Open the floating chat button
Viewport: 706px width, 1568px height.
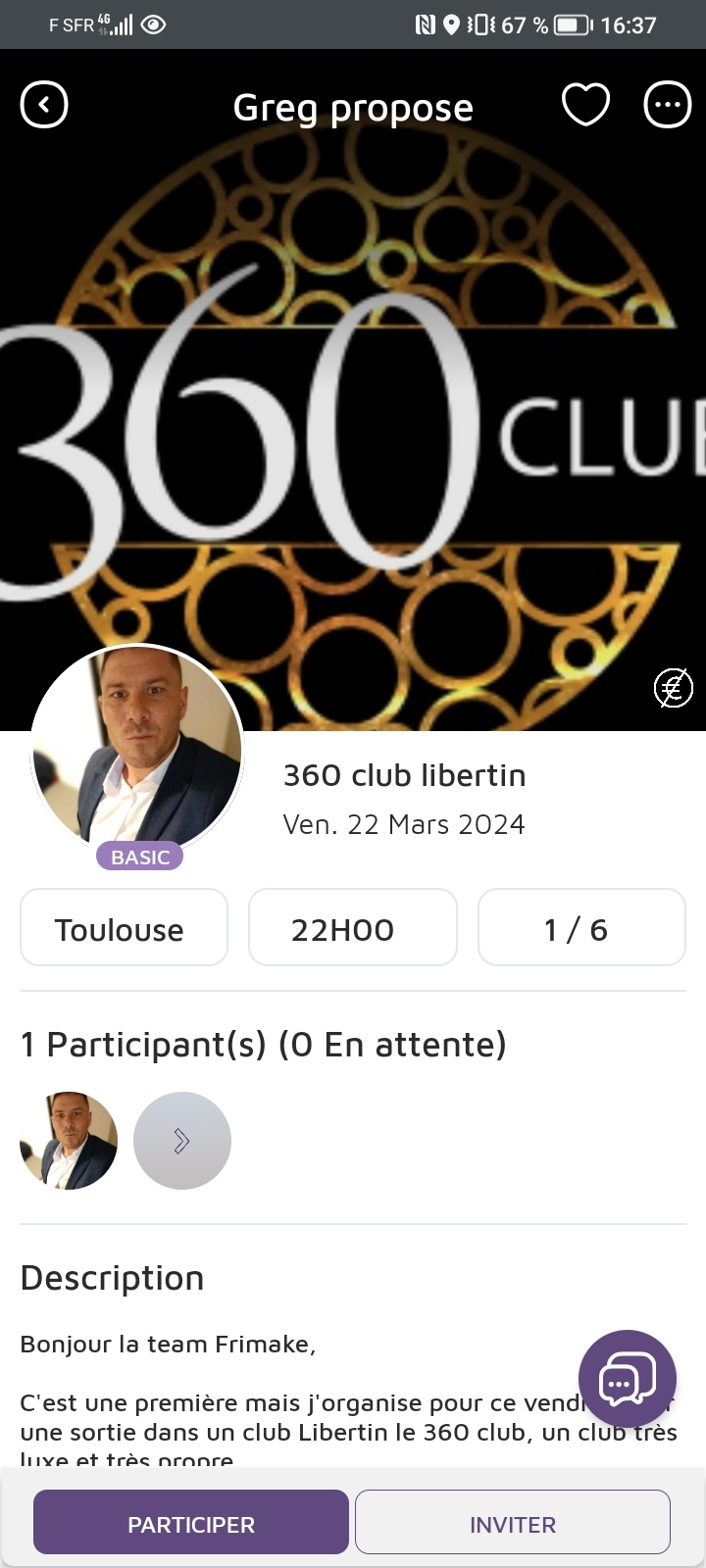coord(627,1379)
